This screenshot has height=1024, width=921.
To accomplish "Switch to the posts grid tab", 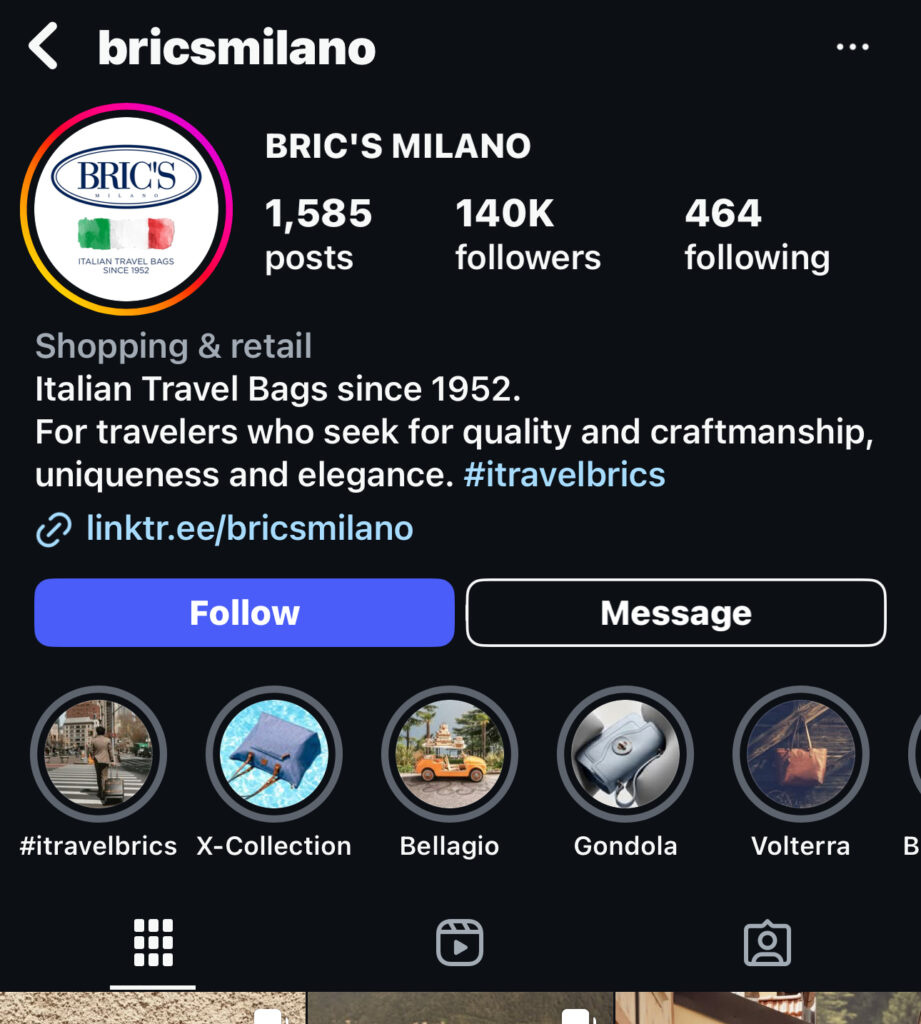I will coord(153,943).
